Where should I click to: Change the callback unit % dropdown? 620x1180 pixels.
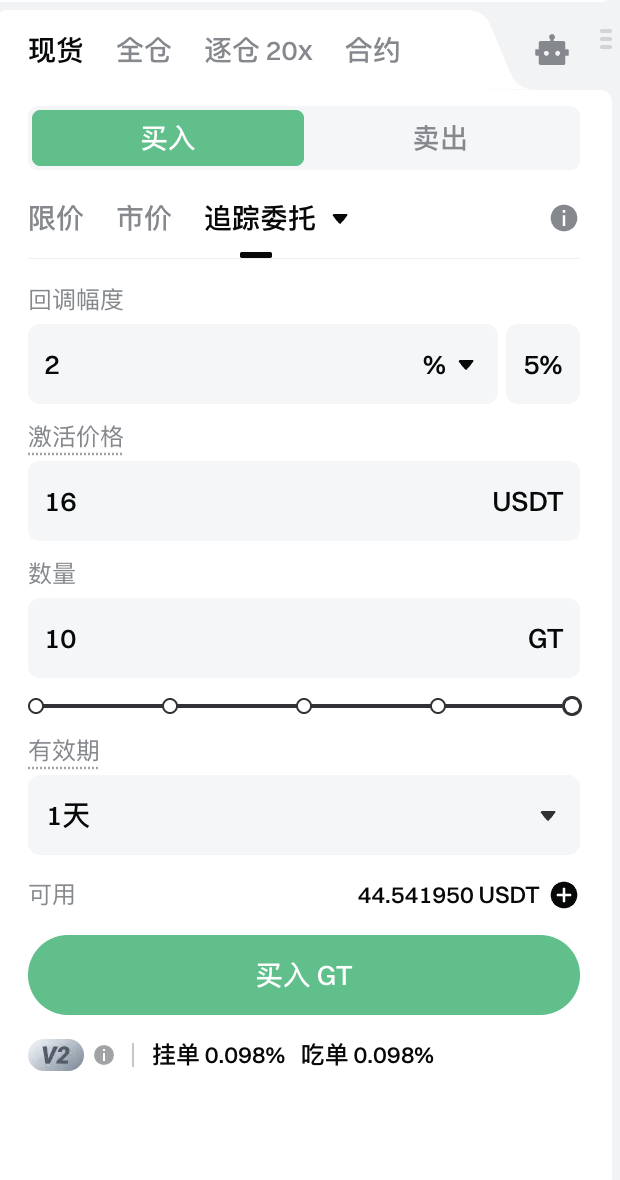[x=448, y=365]
